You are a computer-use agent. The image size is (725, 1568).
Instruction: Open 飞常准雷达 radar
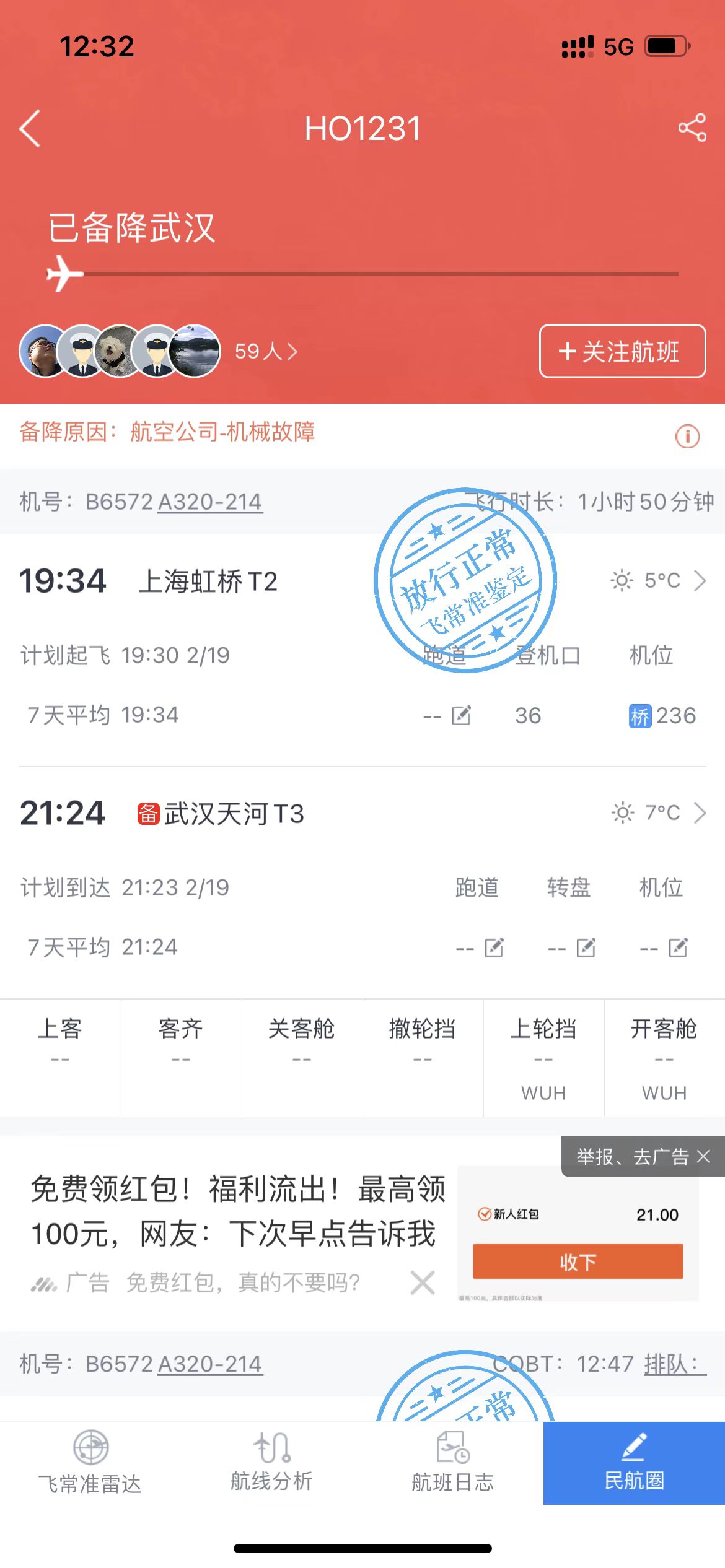(x=90, y=1463)
